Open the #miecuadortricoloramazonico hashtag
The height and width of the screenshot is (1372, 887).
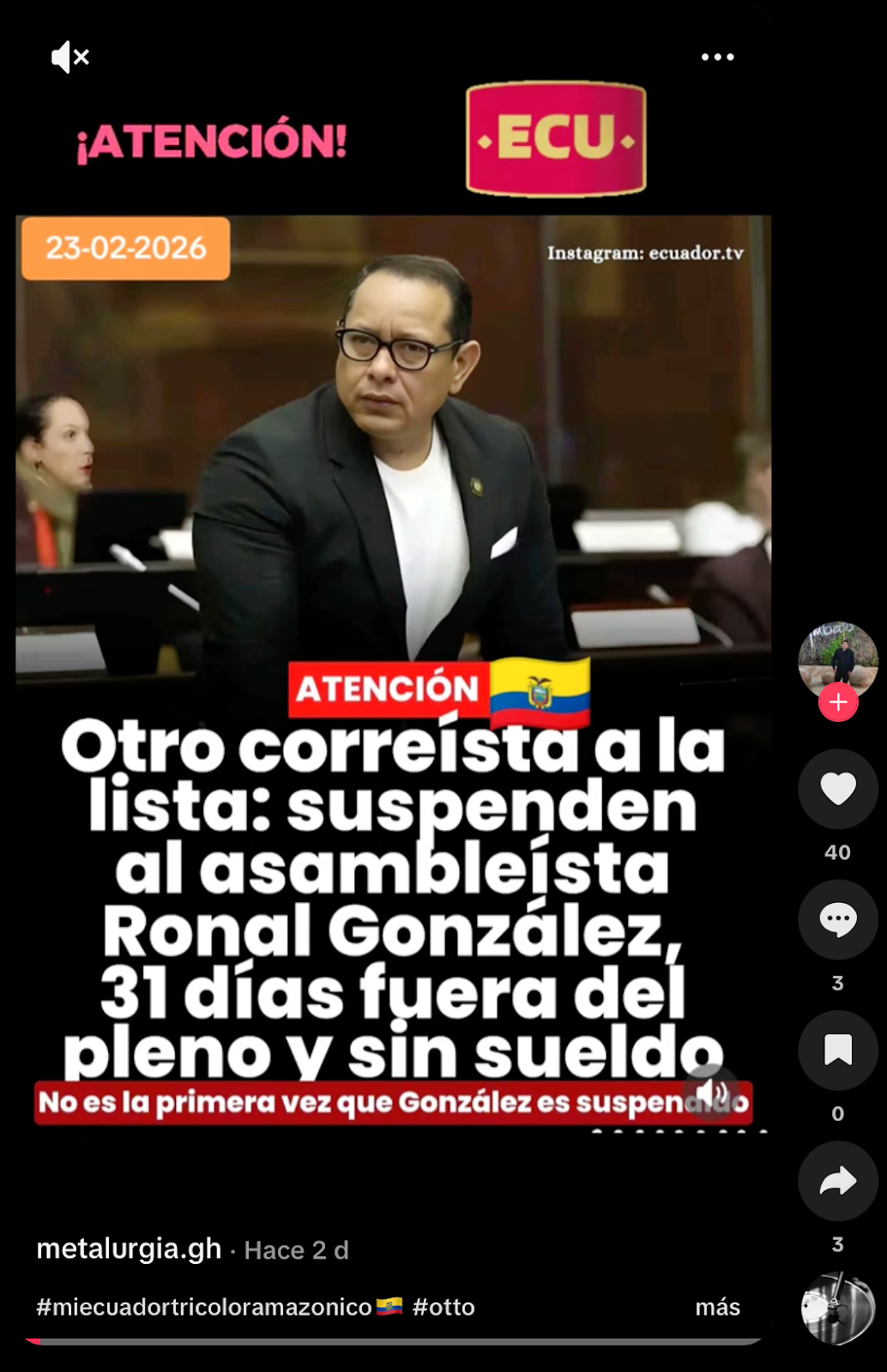(204, 1307)
